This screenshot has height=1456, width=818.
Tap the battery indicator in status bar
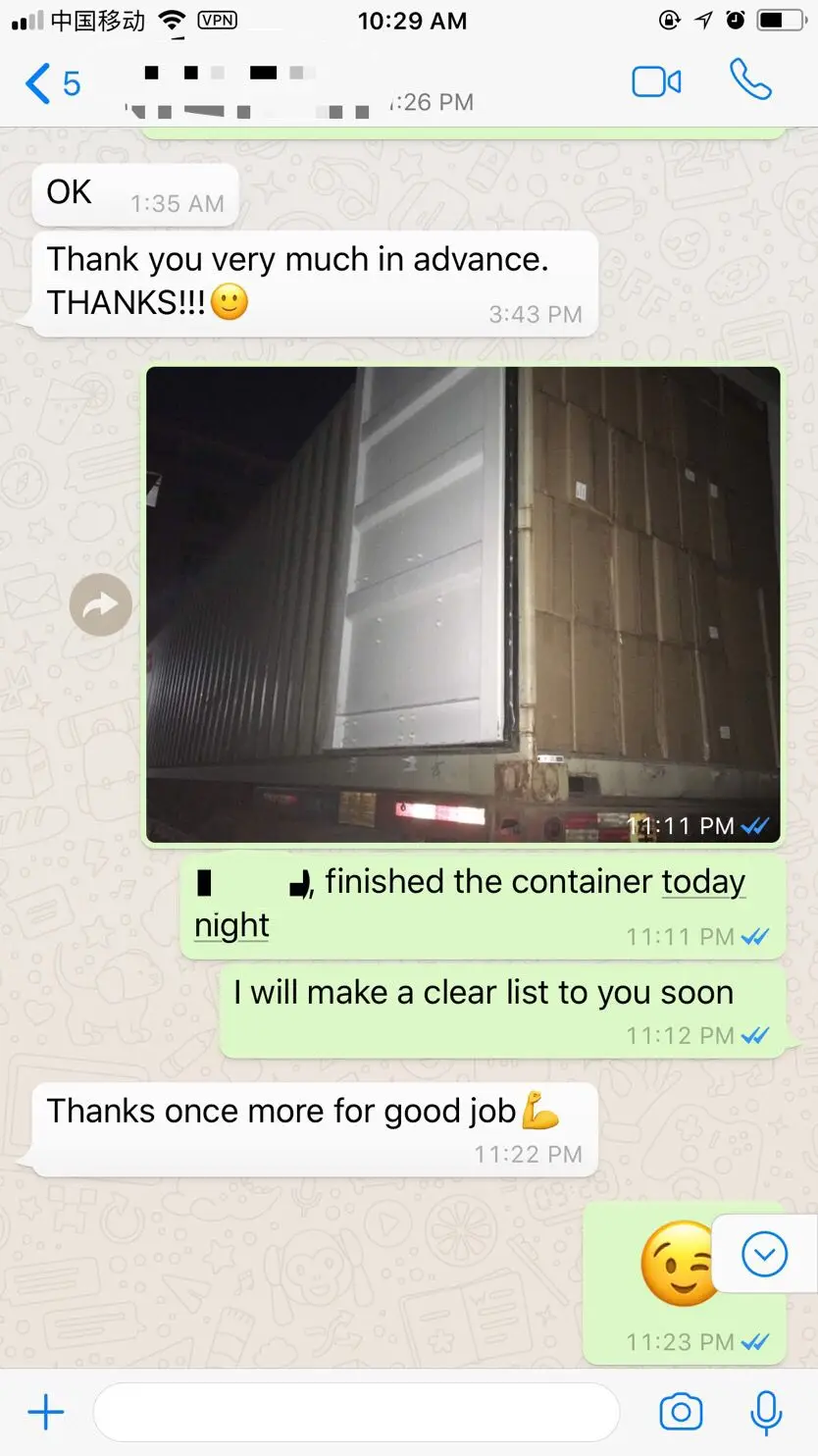[780, 21]
